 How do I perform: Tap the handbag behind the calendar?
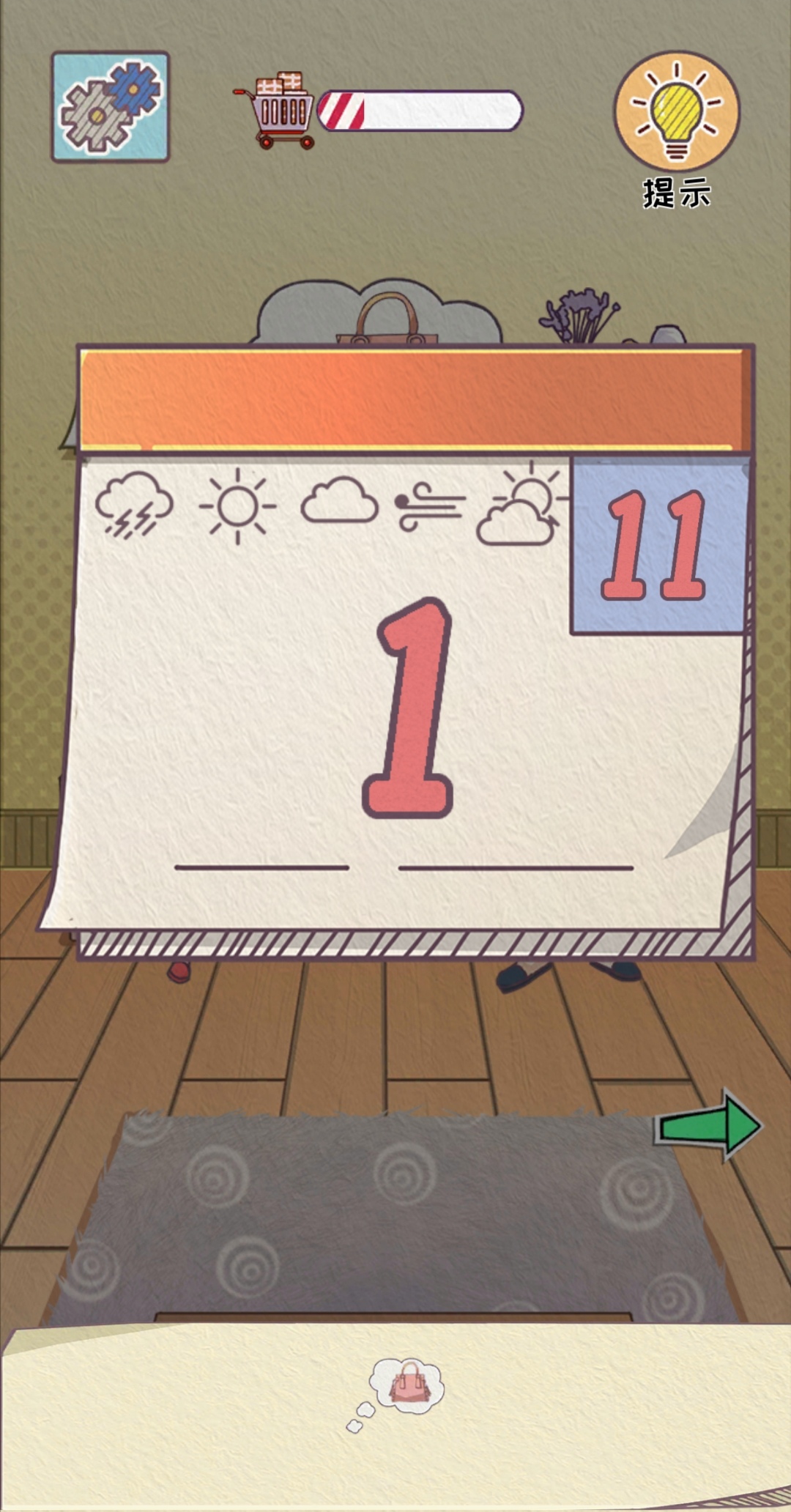click(387, 322)
